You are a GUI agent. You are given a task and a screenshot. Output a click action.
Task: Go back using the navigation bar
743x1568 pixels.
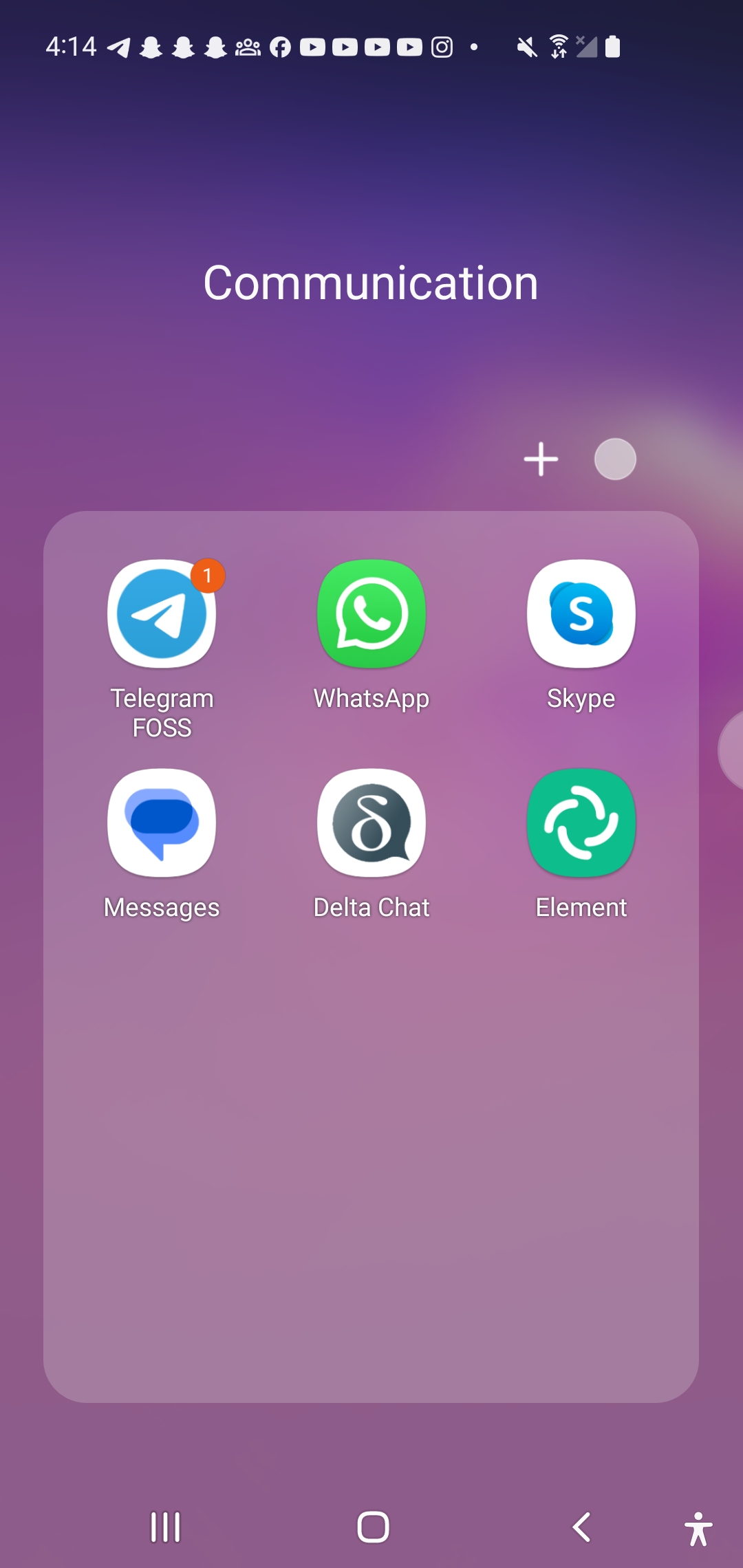pos(581,1527)
